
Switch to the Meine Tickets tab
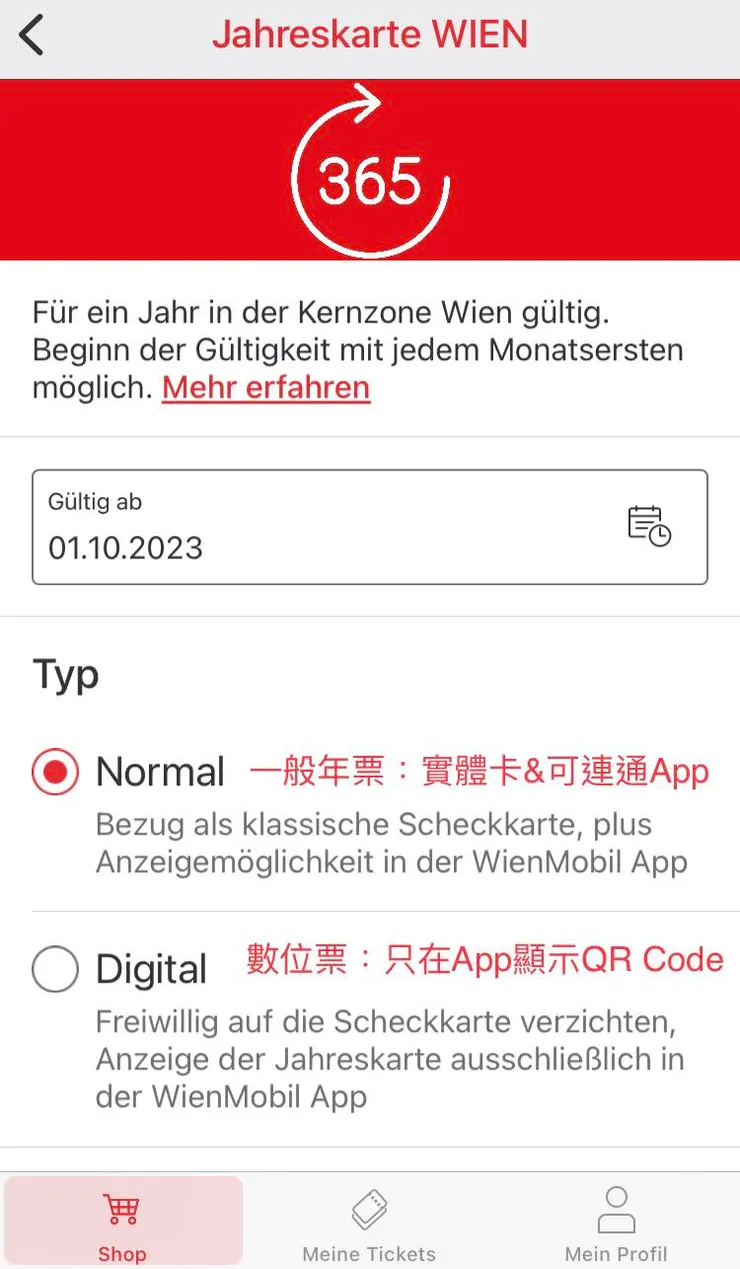(369, 1220)
